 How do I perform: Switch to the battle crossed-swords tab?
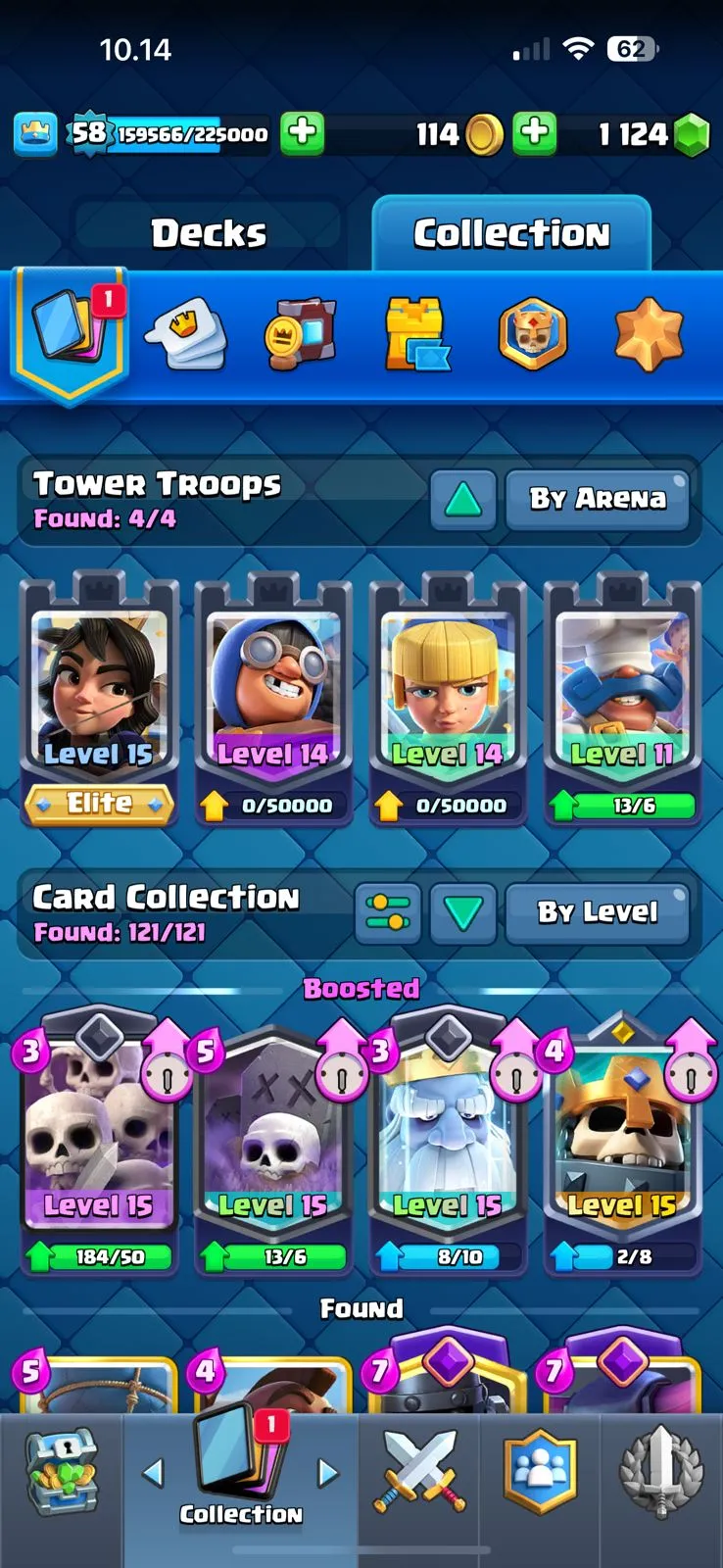tap(418, 1472)
